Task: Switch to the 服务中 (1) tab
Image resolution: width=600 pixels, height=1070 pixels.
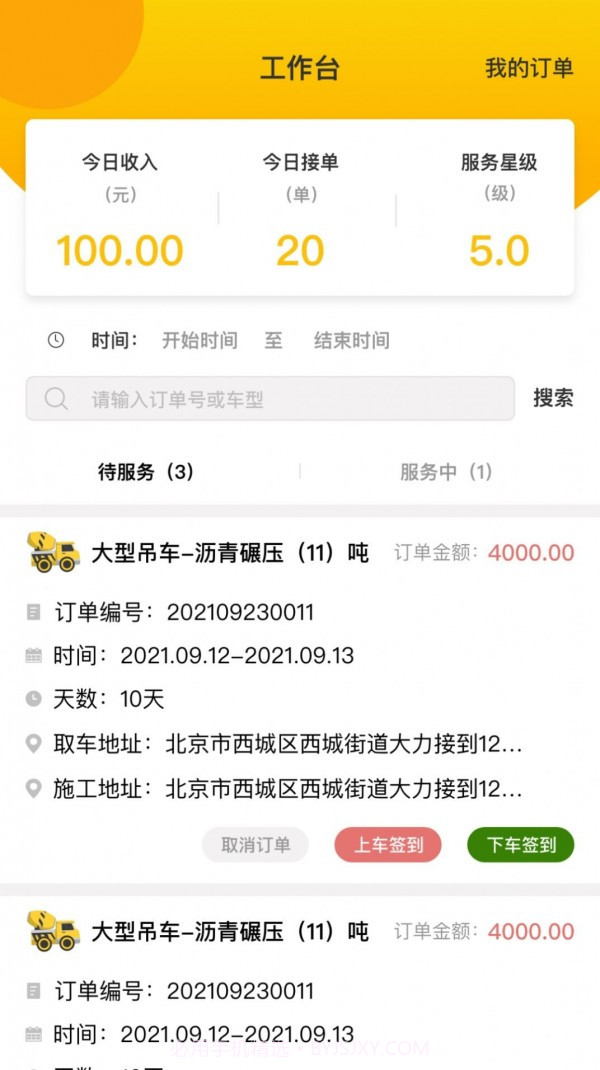Action: pyautogui.click(x=446, y=472)
